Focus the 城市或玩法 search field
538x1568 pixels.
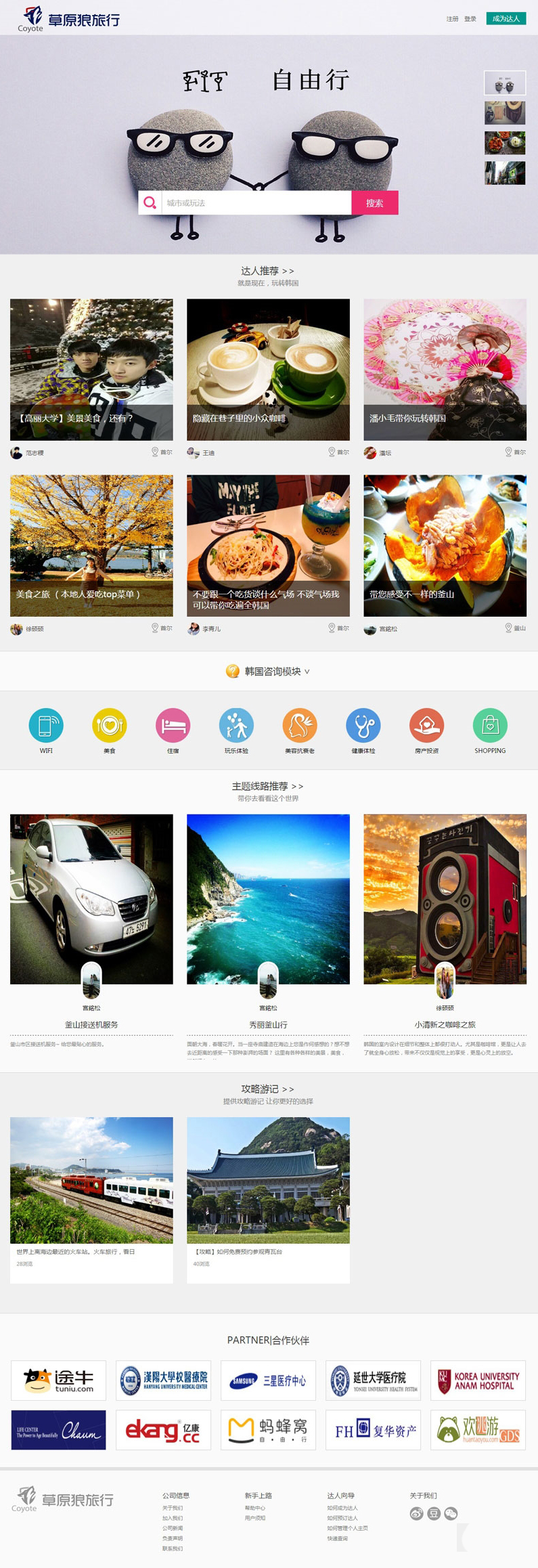[x=256, y=202]
